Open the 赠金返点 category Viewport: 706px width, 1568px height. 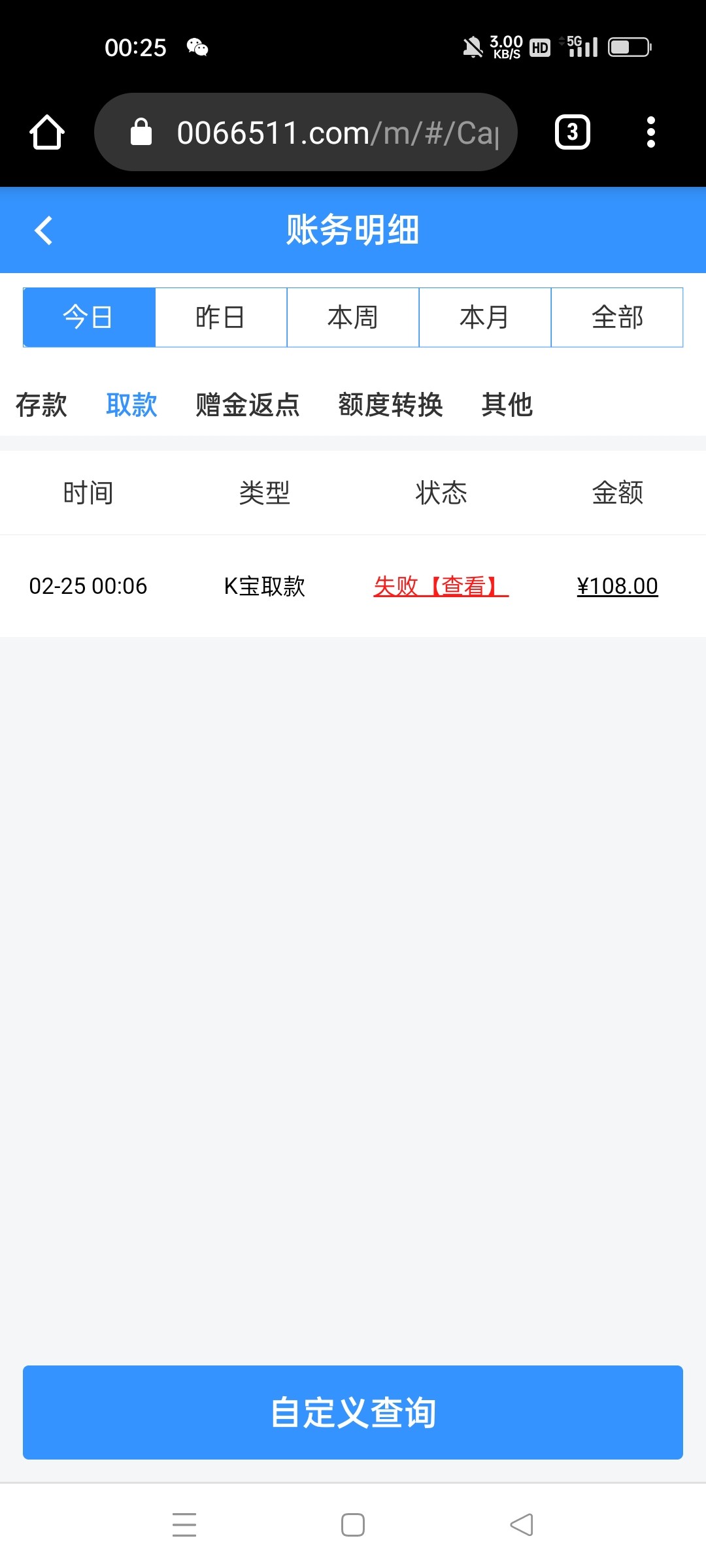[x=248, y=405]
